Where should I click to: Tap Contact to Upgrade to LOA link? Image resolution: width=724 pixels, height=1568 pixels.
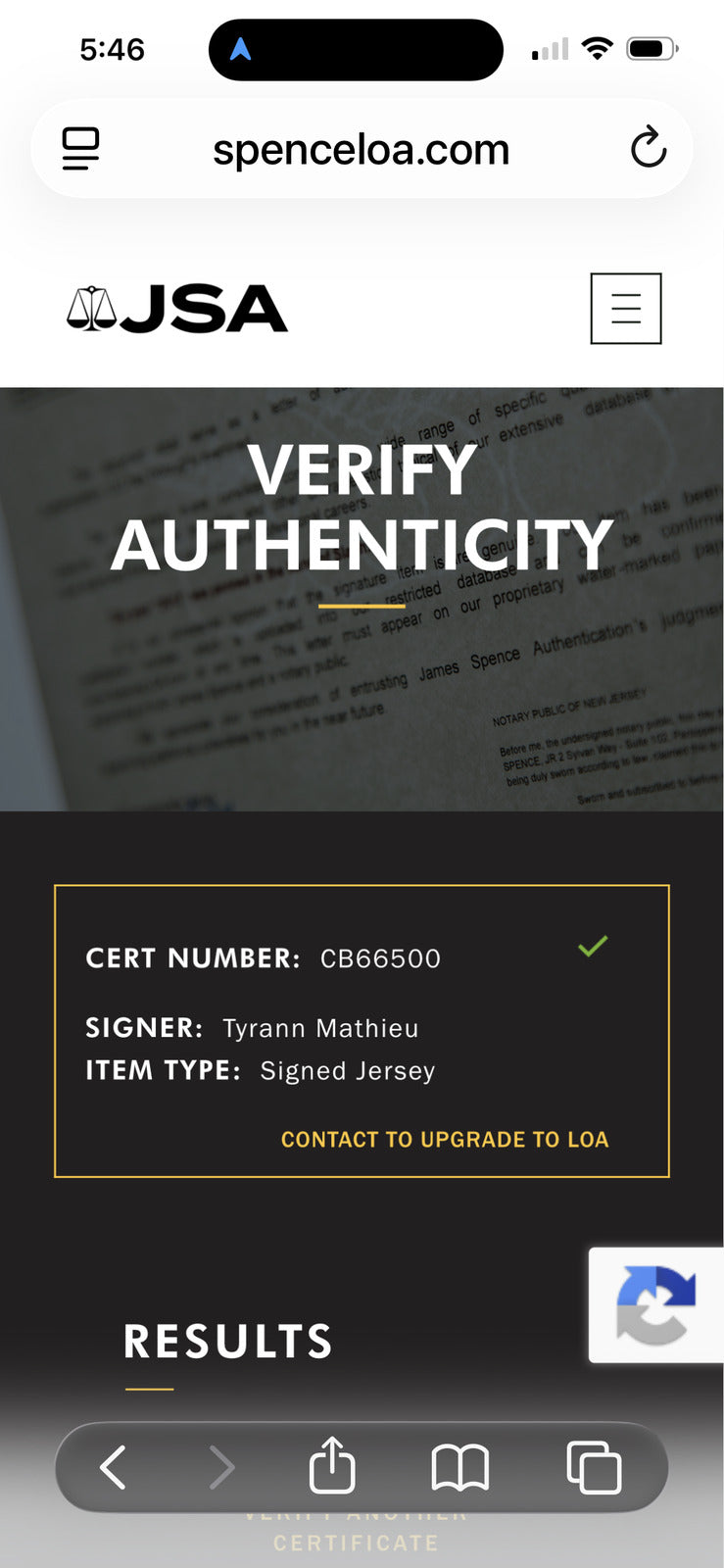coord(445,1139)
